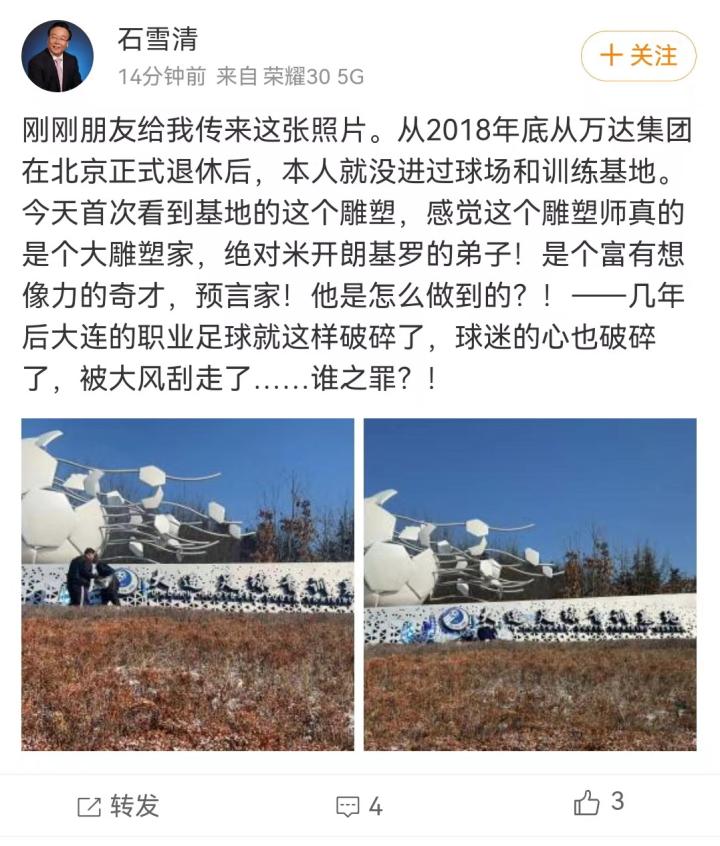Follow the author with the 关注 button
The height and width of the screenshot is (846, 720).
(638, 55)
